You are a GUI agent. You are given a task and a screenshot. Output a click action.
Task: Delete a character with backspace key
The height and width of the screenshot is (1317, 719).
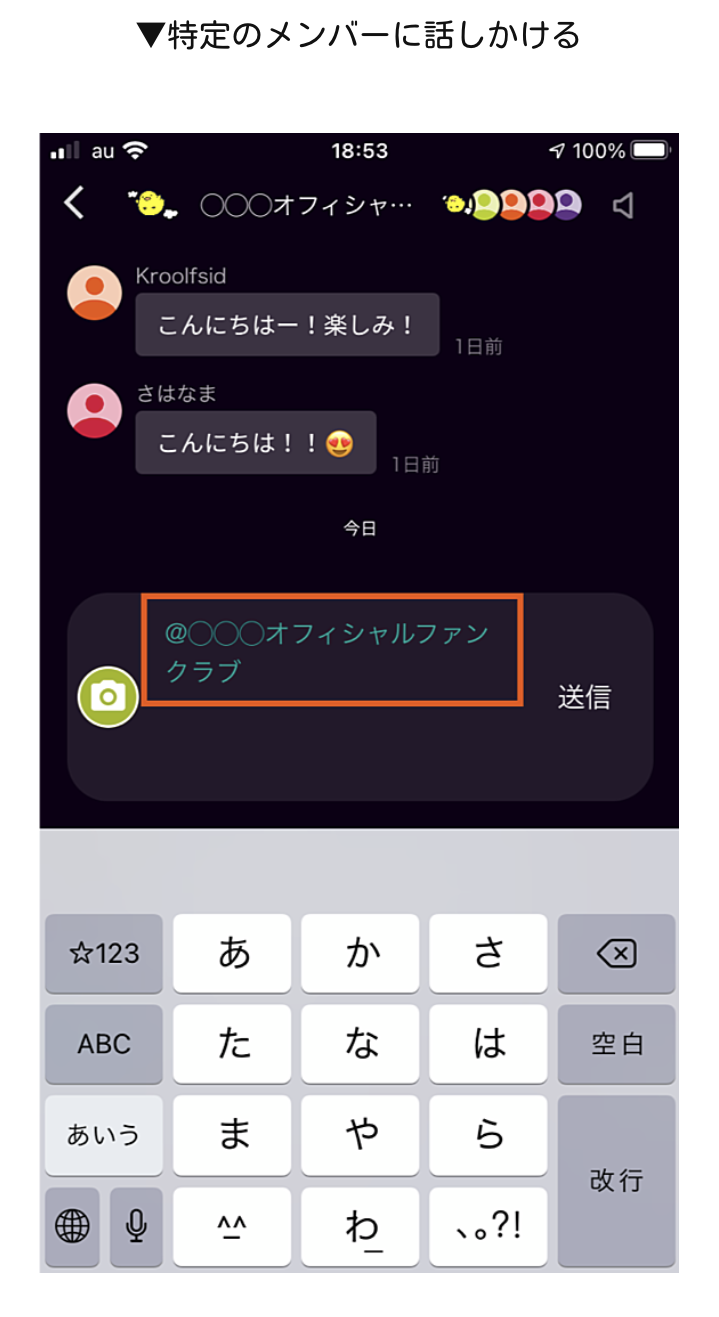616,954
